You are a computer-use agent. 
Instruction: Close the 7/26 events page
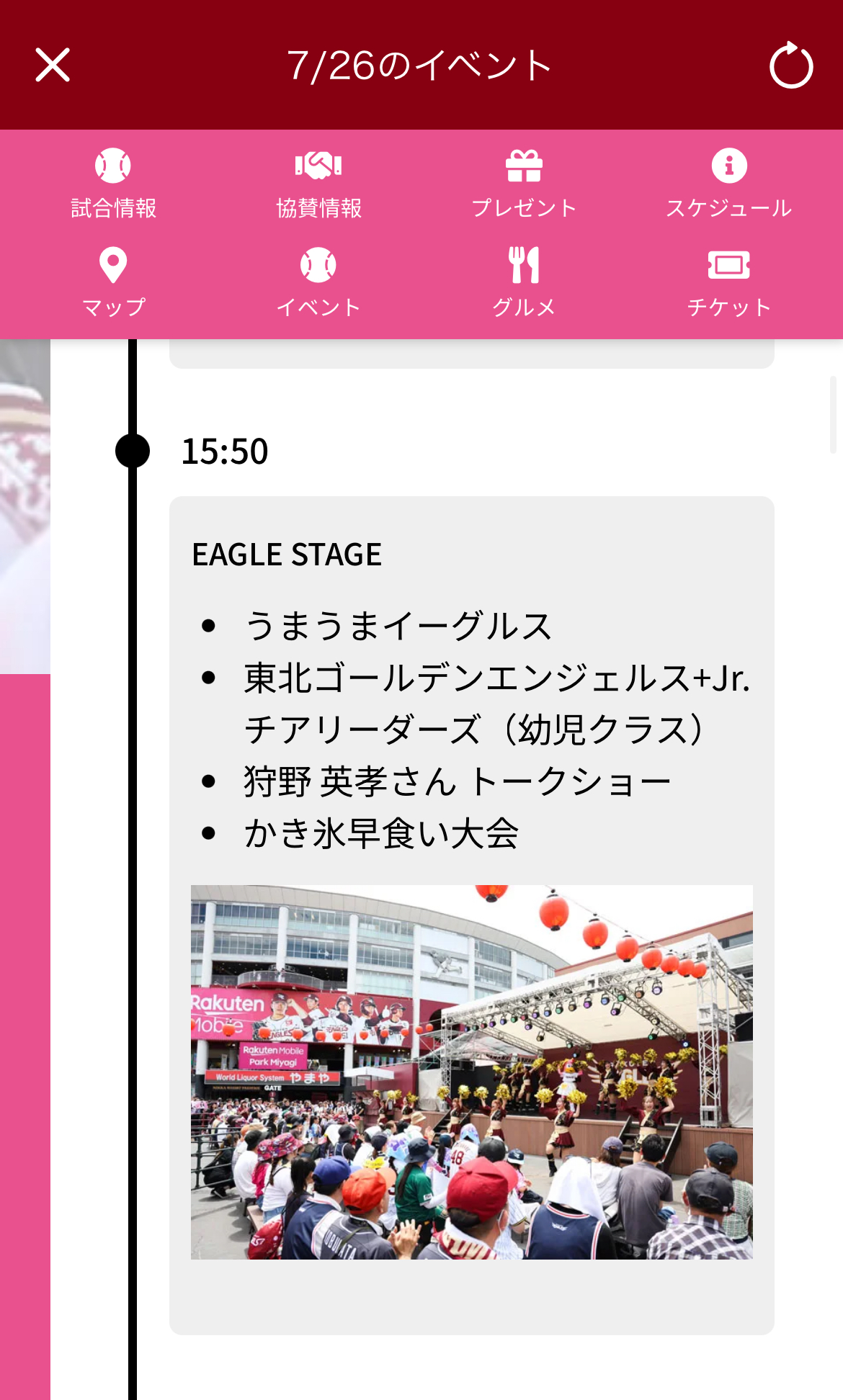click(x=53, y=66)
